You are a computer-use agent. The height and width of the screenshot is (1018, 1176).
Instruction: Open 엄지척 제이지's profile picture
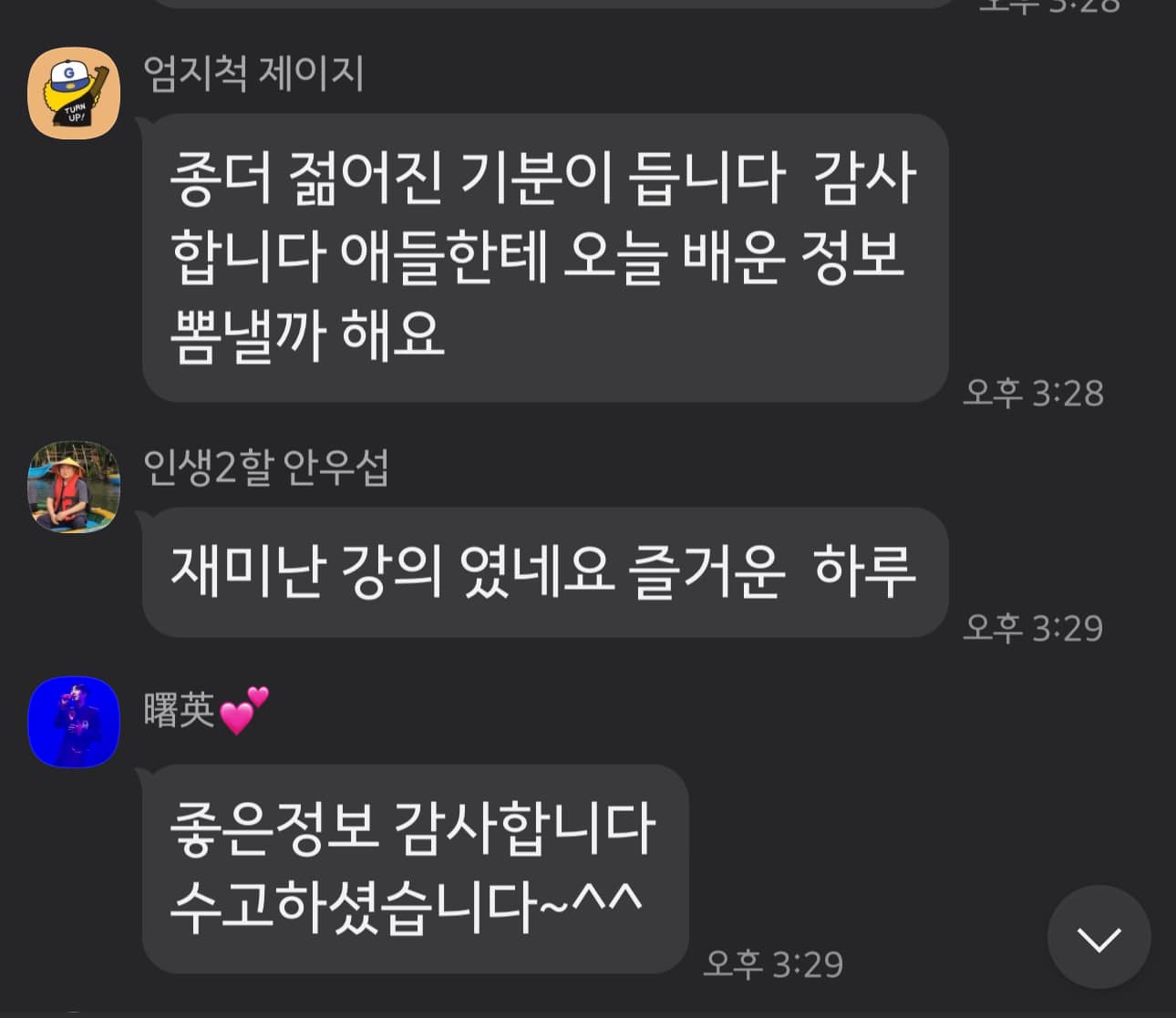(x=74, y=93)
